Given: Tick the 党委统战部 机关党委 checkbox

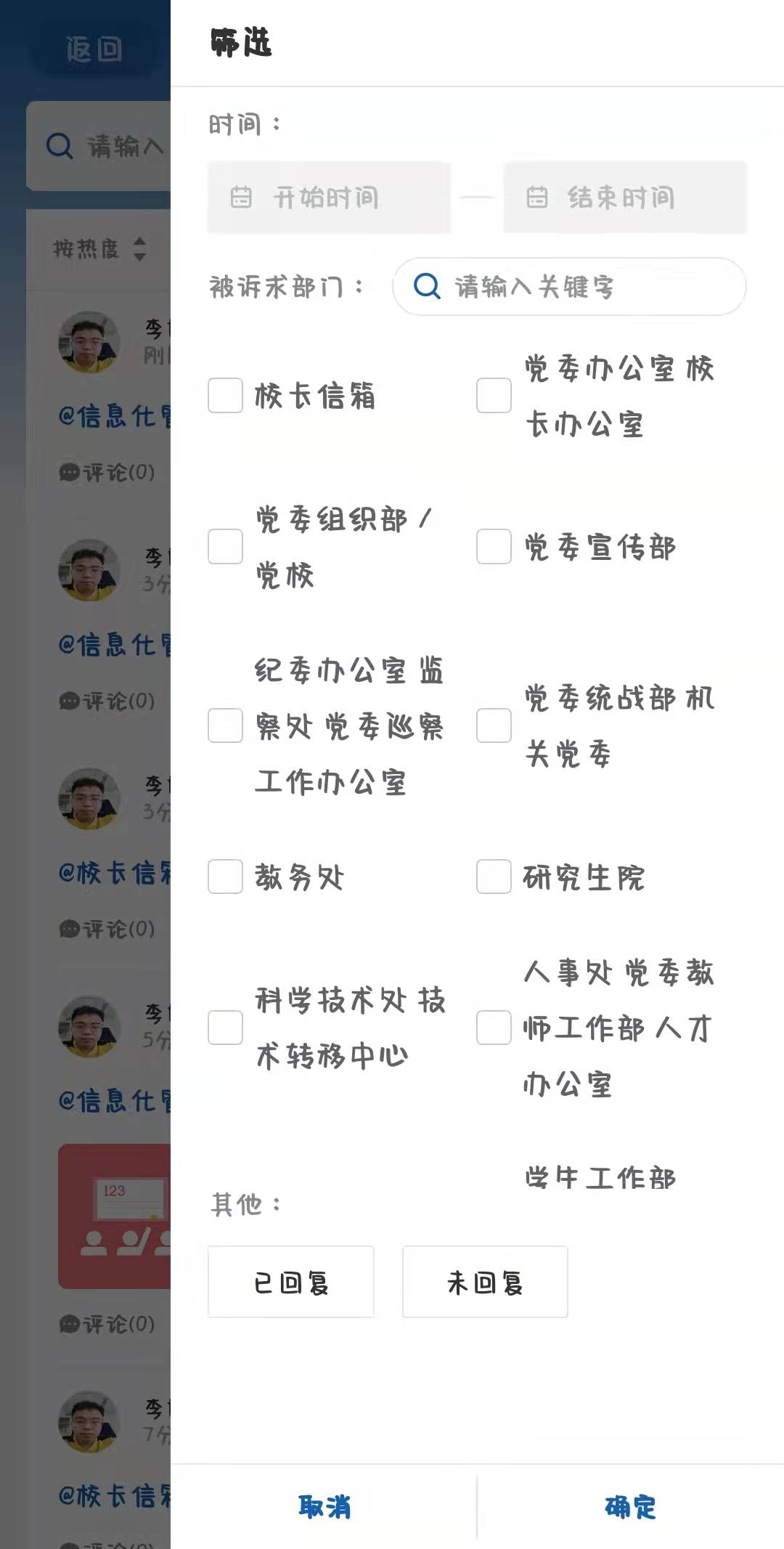Looking at the screenshot, I should tap(494, 725).
